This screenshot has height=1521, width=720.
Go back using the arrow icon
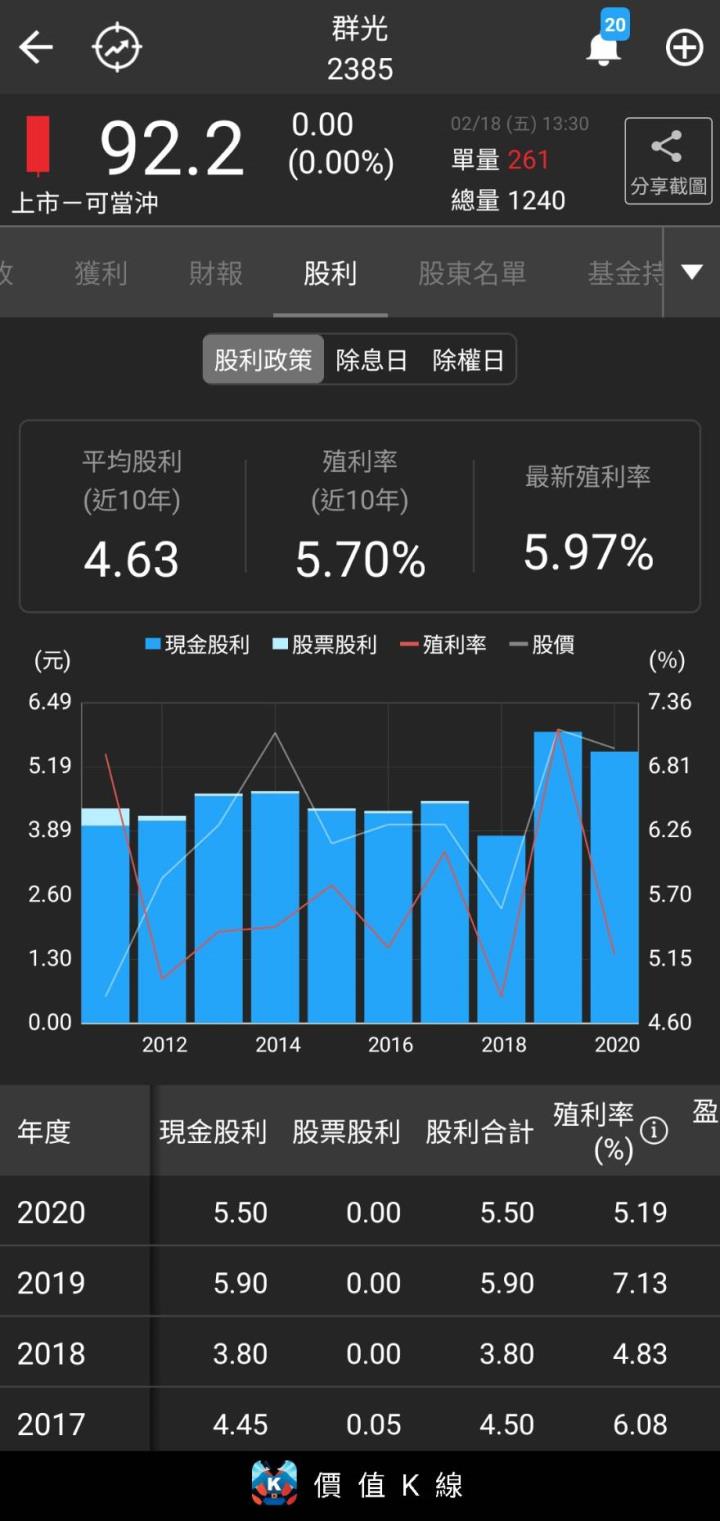tap(36, 47)
